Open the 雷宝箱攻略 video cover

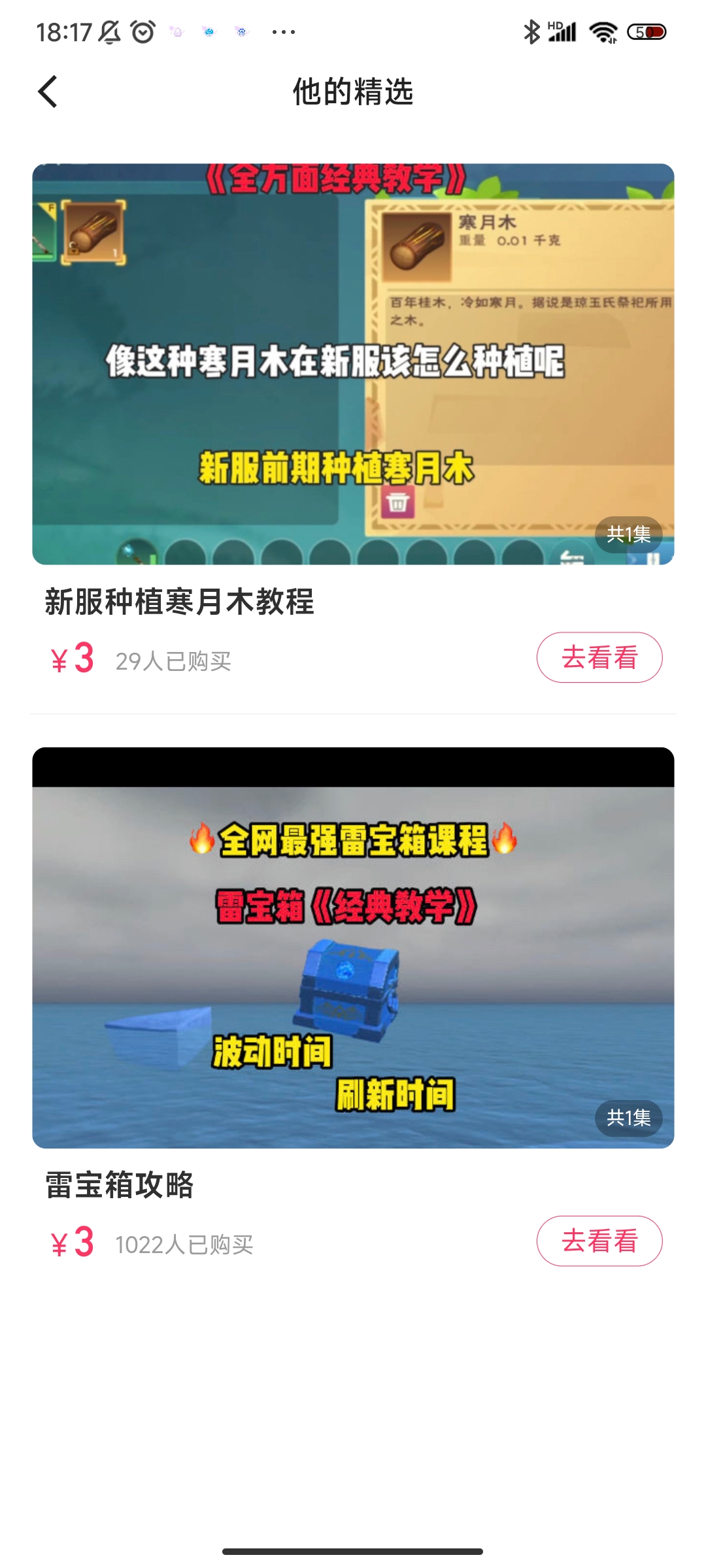point(353,947)
